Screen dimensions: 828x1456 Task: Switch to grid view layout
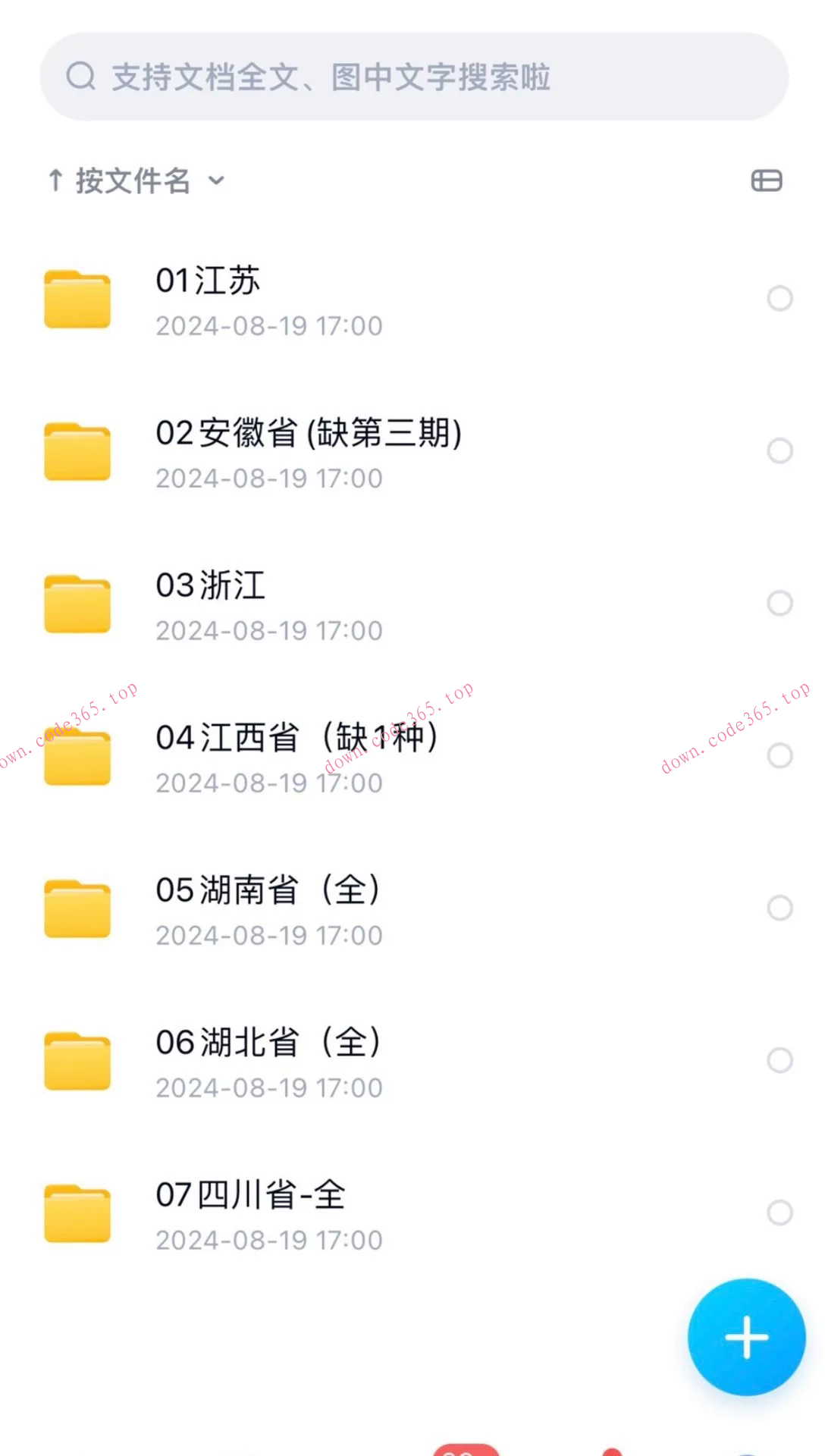click(766, 180)
